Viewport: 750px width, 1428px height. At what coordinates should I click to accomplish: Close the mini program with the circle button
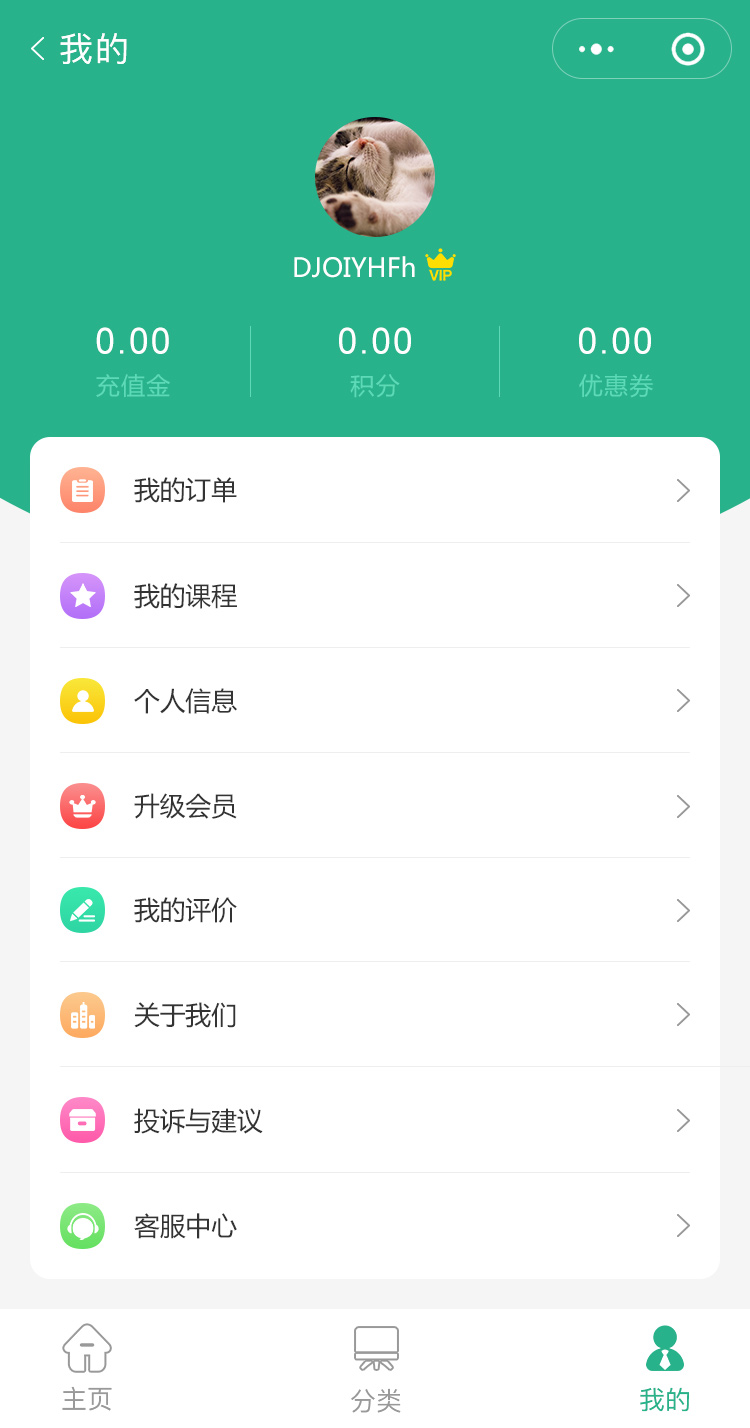[688, 49]
